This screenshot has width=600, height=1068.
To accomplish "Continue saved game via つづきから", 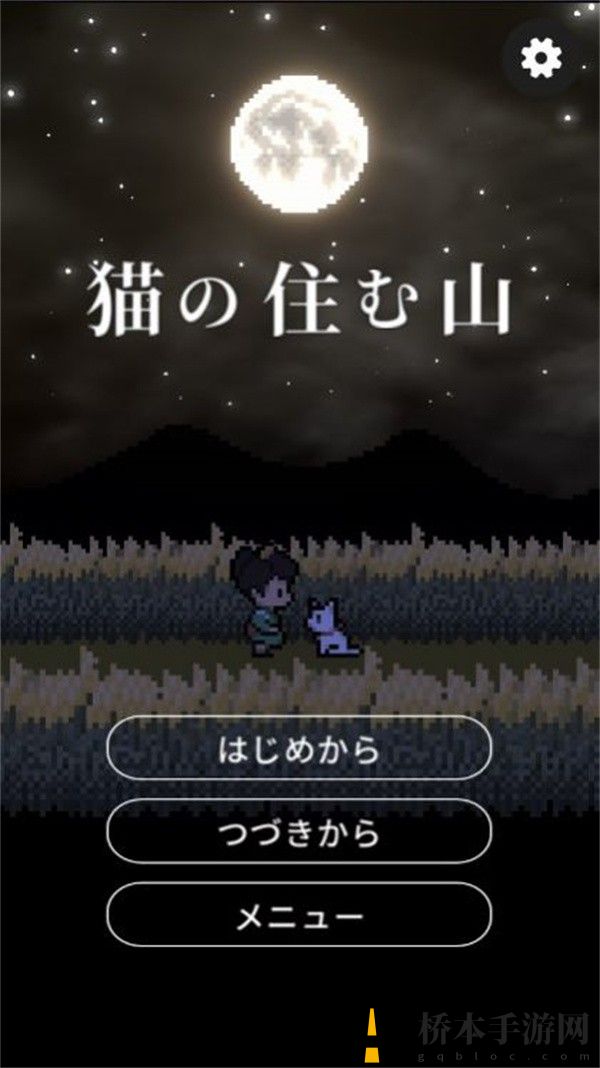I will click(x=299, y=831).
